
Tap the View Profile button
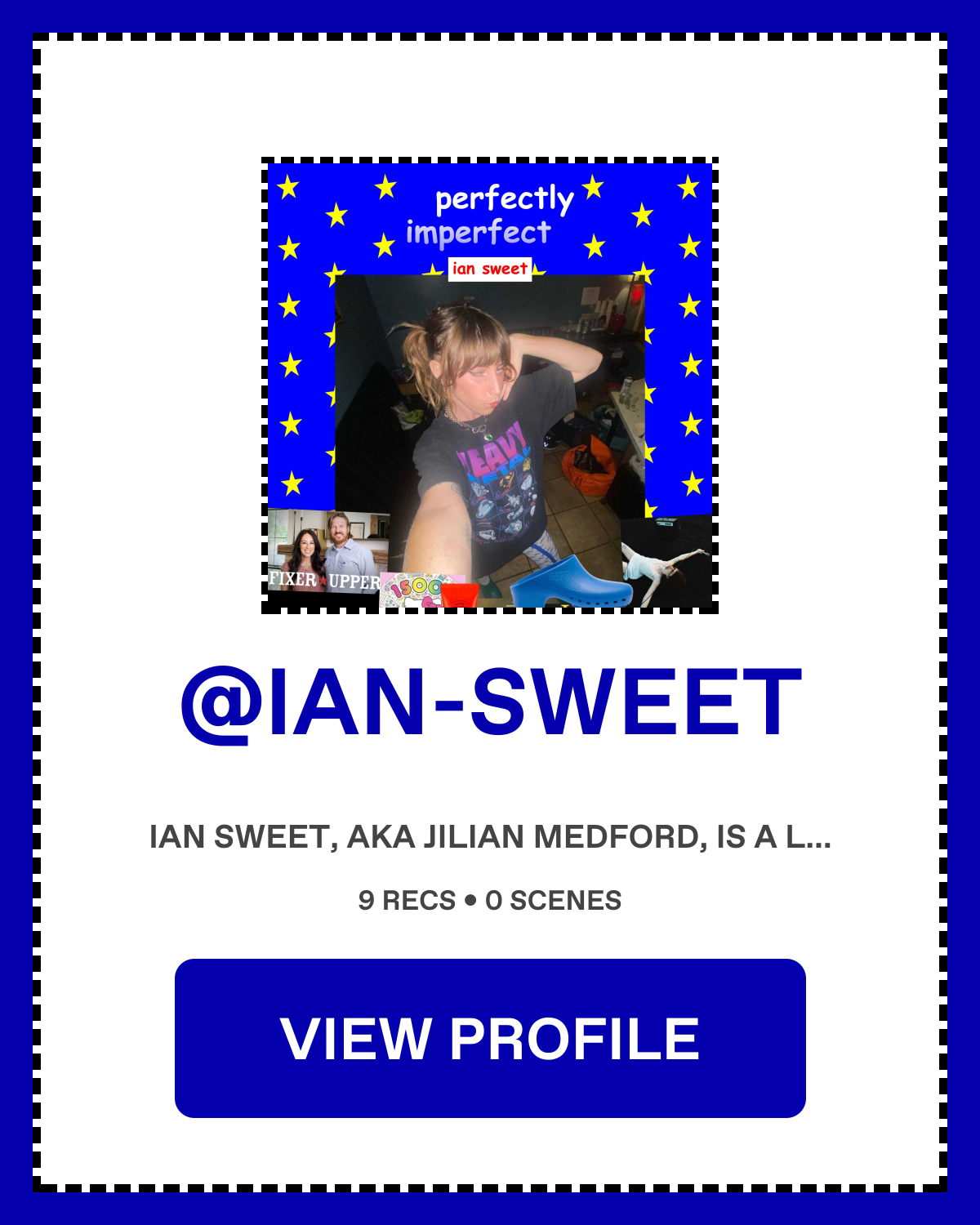[490, 1038]
